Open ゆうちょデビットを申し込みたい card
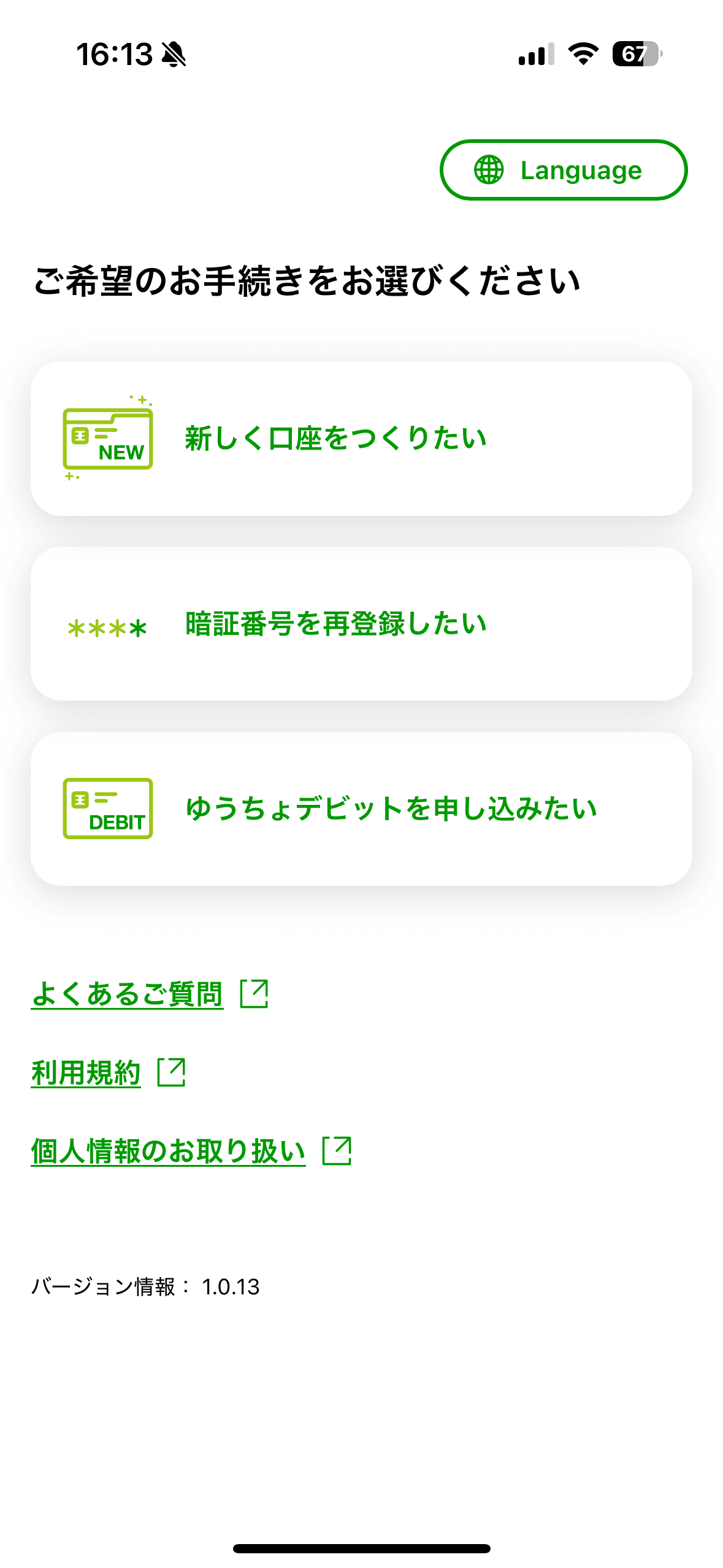Screen dimensions: 723x1568 pyautogui.click(x=361, y=809)
